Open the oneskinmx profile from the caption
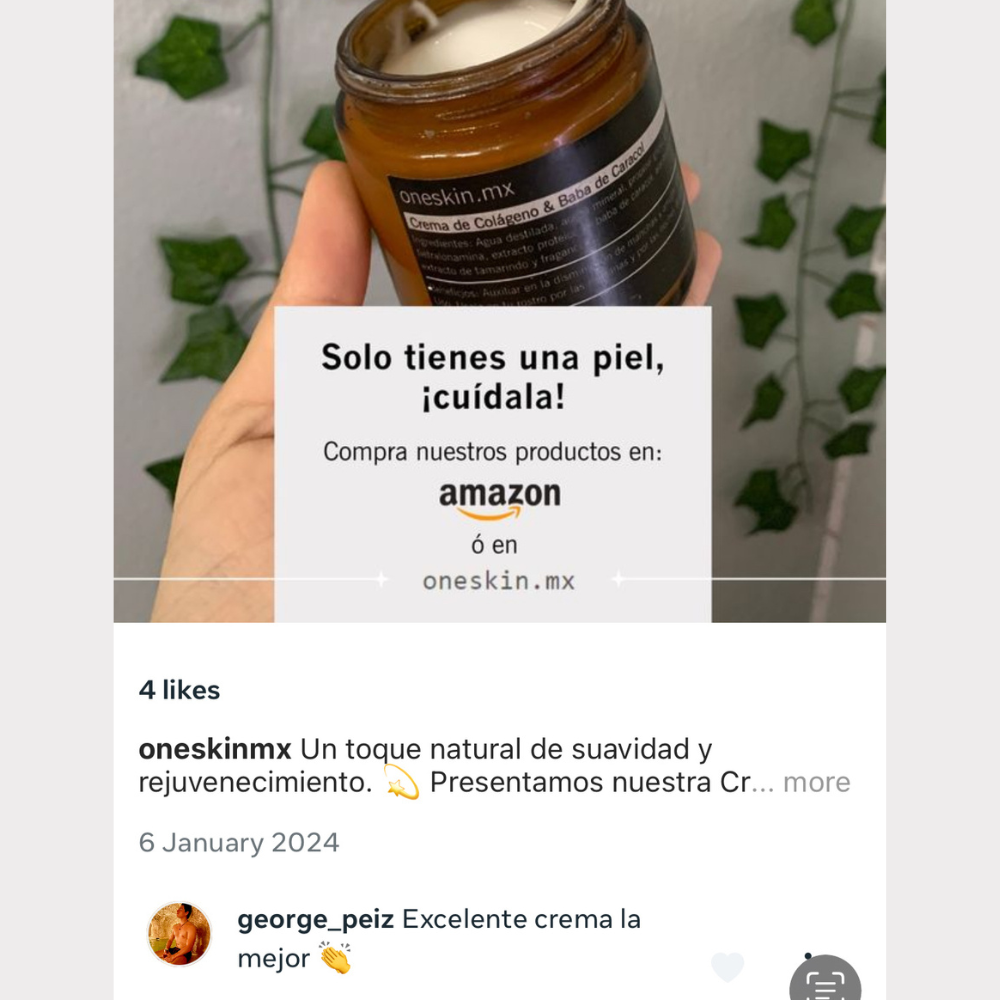Viewport: 1000px width, 1000px height. coord(215,749)
